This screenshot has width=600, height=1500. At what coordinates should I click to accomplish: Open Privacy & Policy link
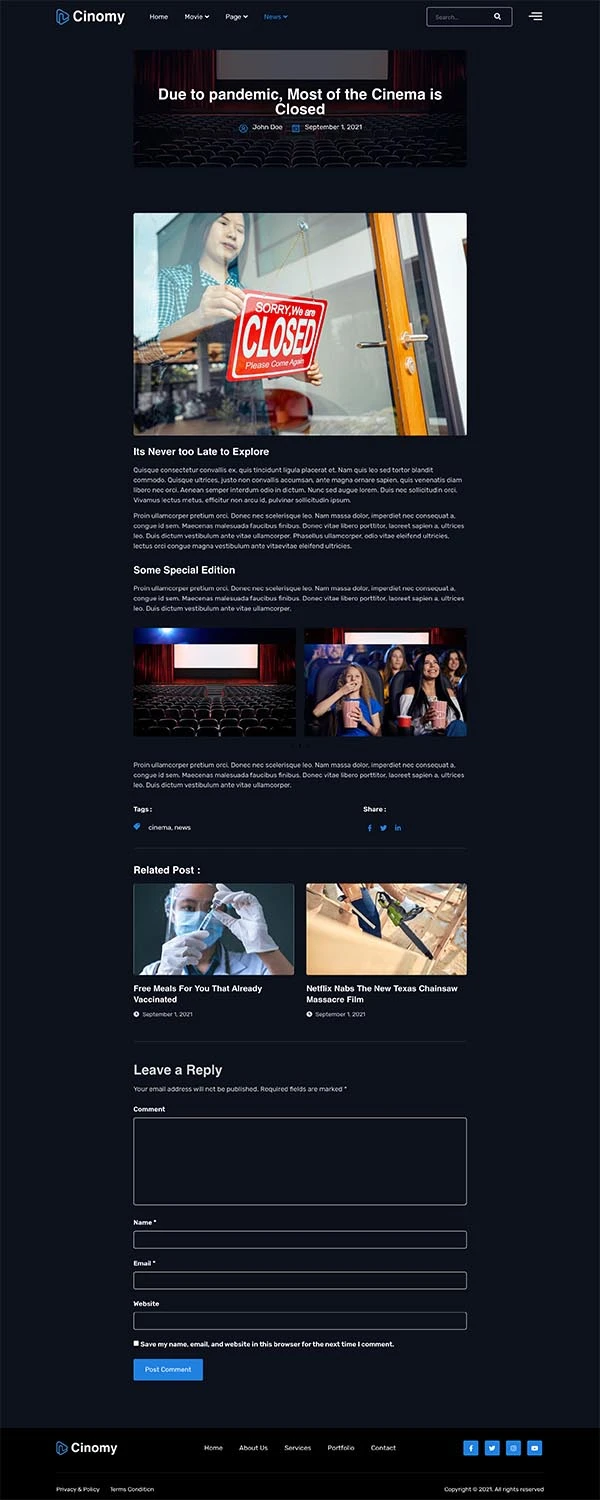pos(78,1489)
